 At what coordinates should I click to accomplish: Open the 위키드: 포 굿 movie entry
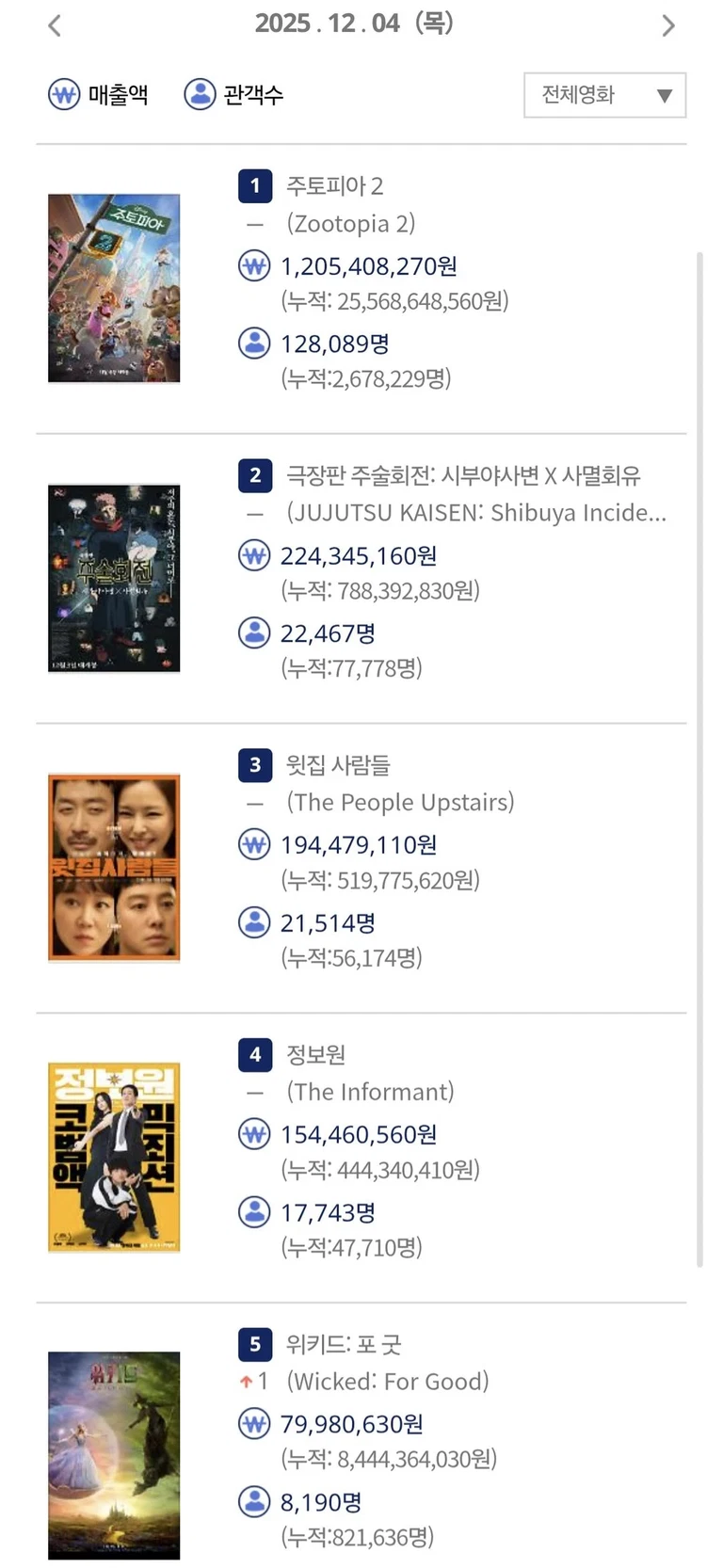point(344,1345)
